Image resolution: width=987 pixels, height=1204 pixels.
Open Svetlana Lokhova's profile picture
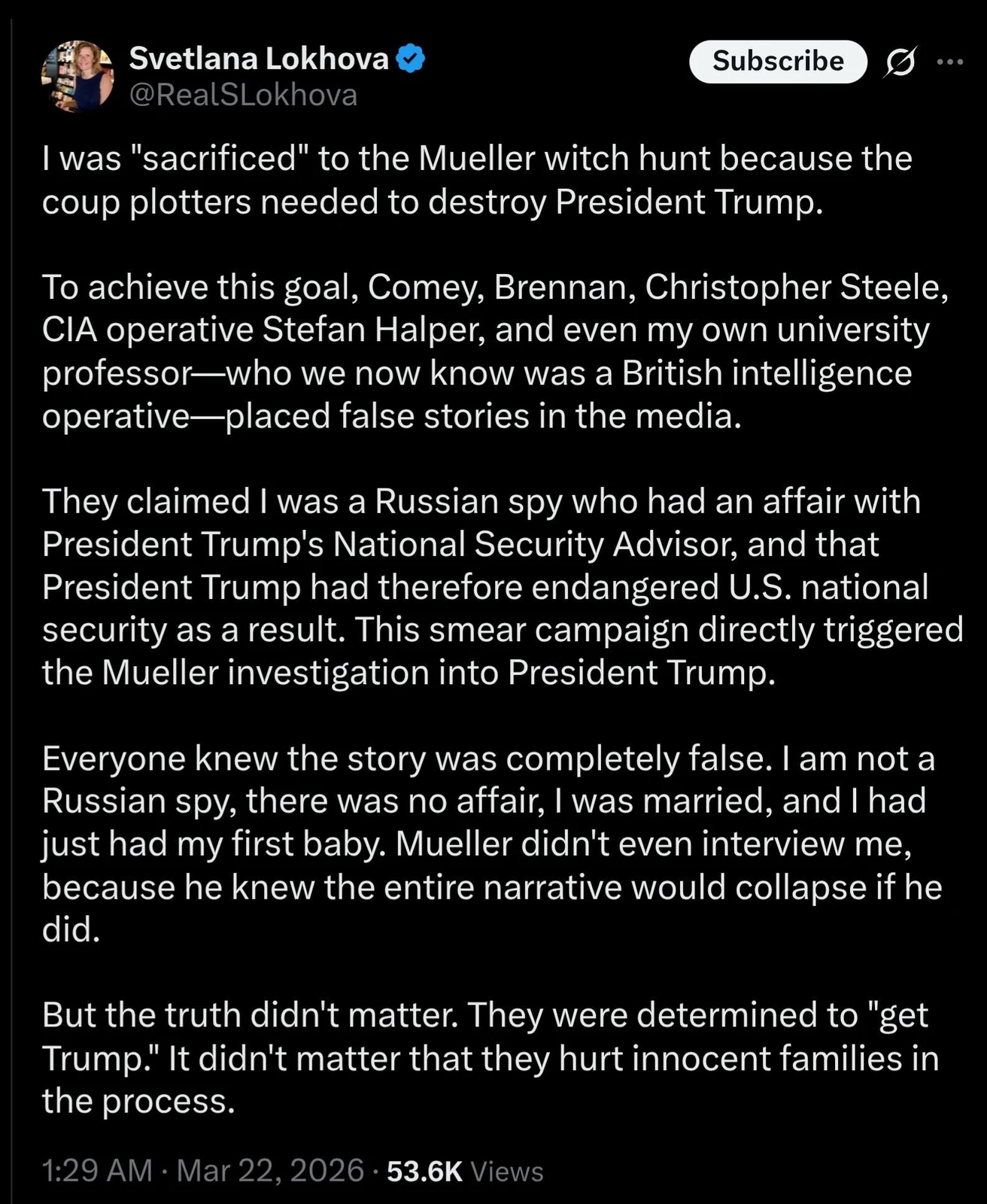(77, 76)
